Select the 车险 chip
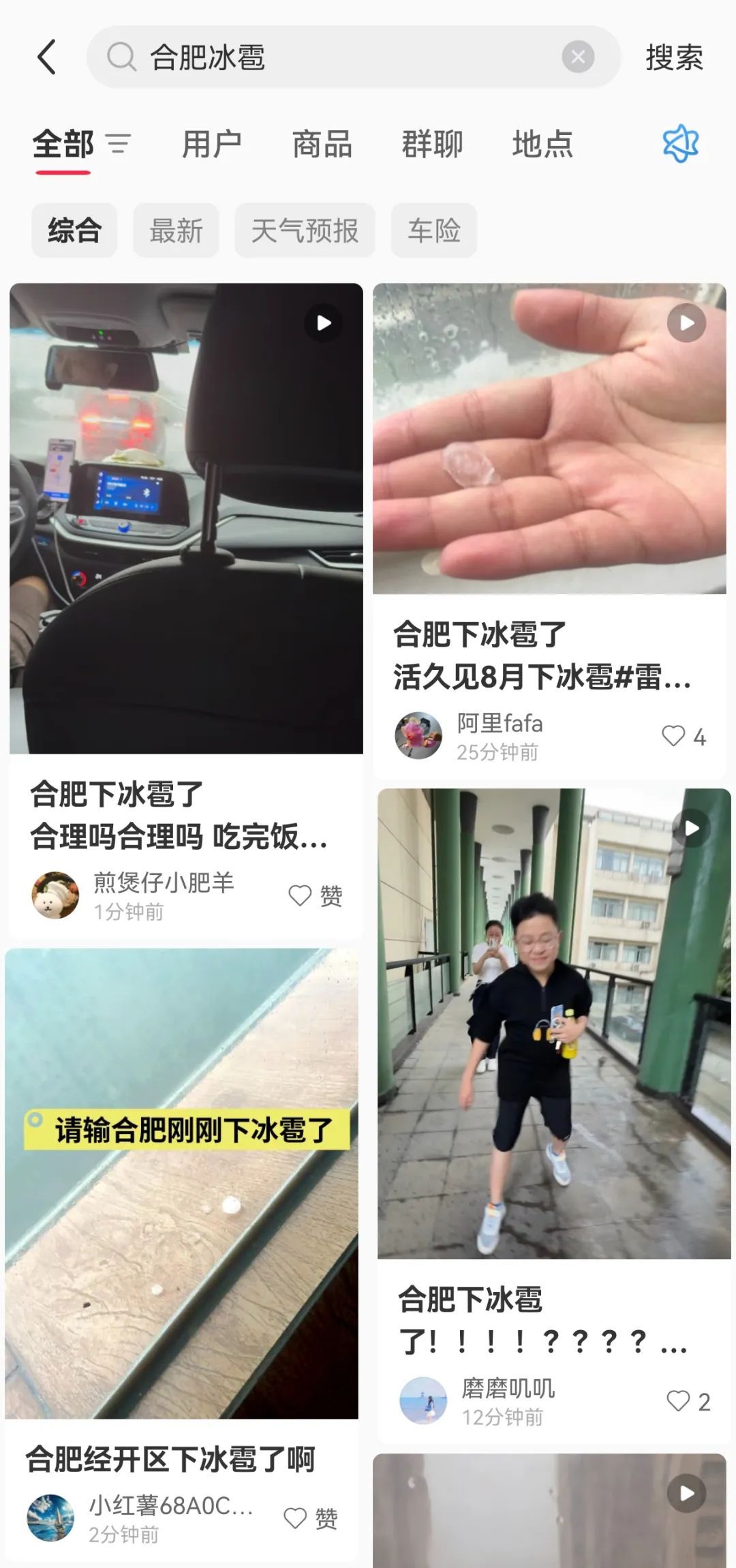 (433, 230)
